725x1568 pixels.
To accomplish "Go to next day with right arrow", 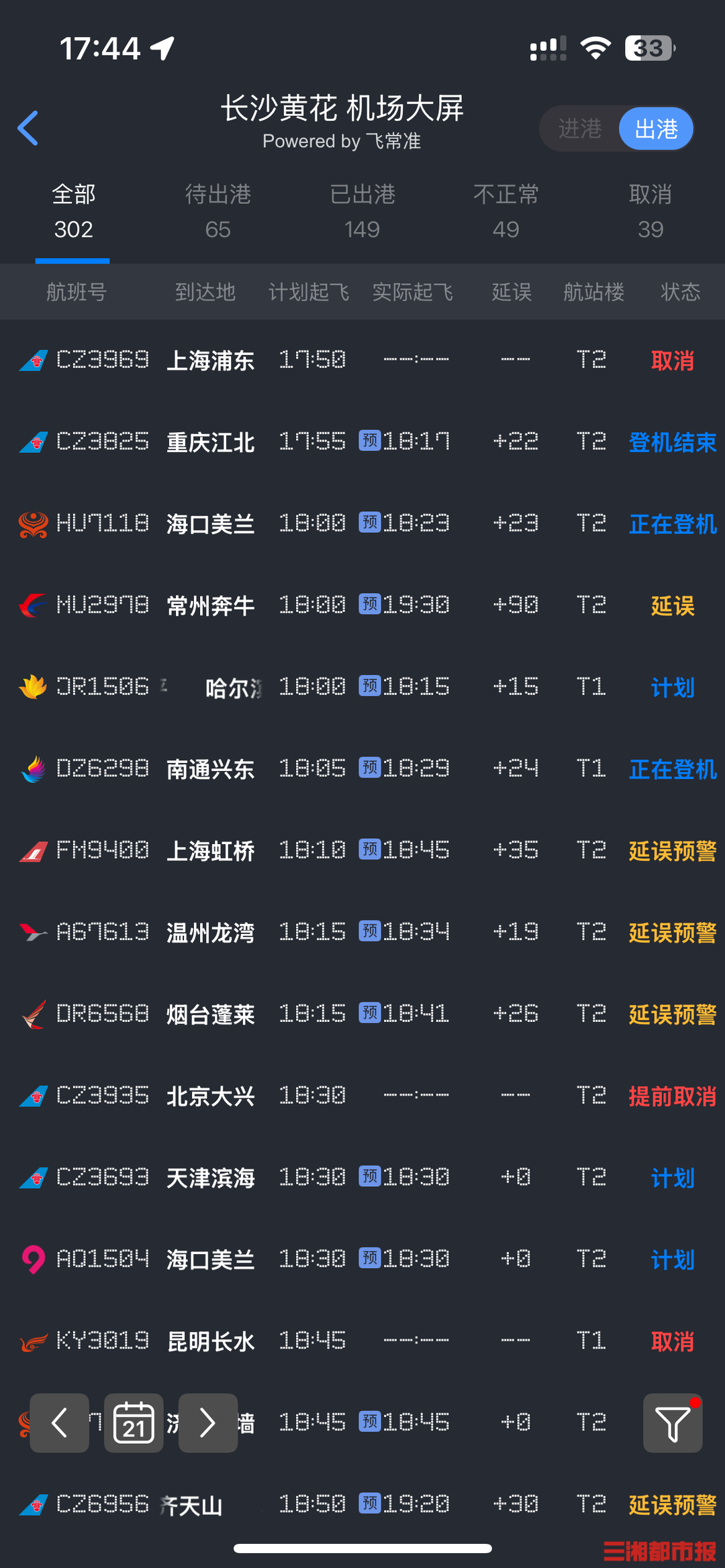I will [x=208, y=1422].
